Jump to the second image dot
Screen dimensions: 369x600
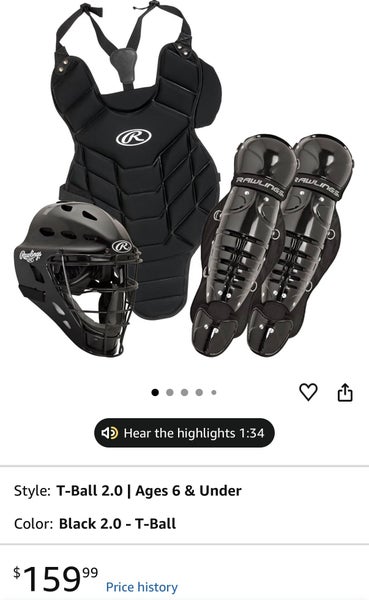pos(170,392)
